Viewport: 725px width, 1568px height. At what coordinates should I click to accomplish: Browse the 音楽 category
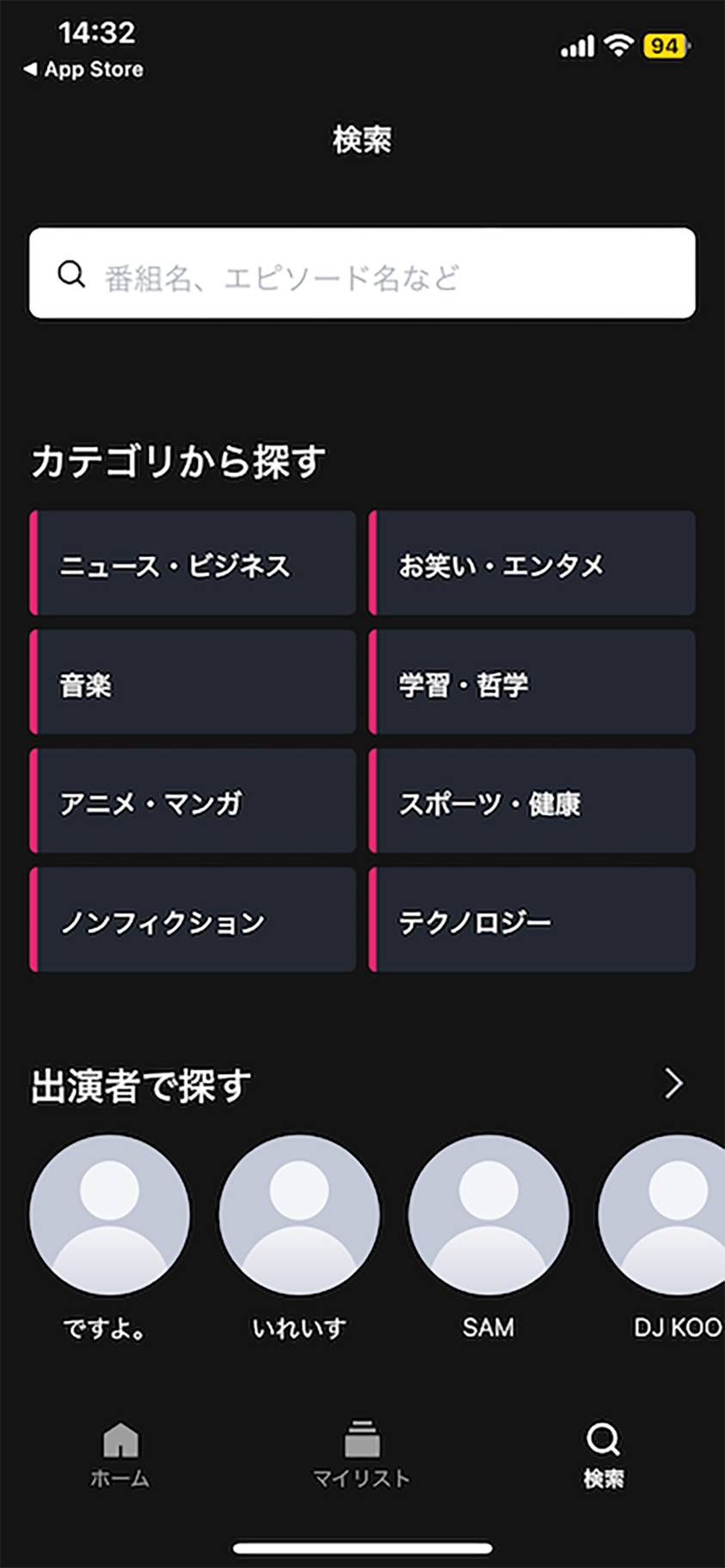click(193, 681)
